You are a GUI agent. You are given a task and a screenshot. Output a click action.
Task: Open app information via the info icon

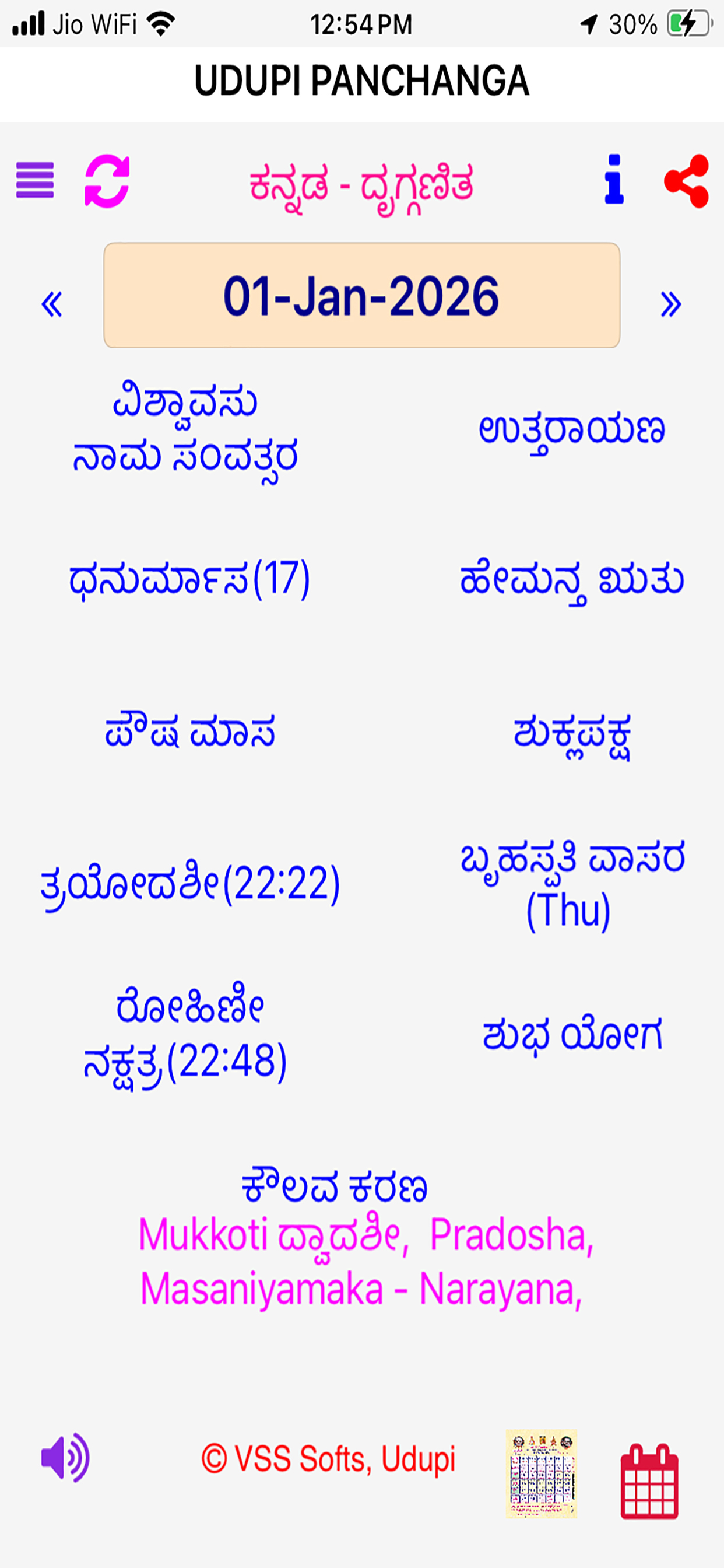pyautogui.click(x=614, y=181)
